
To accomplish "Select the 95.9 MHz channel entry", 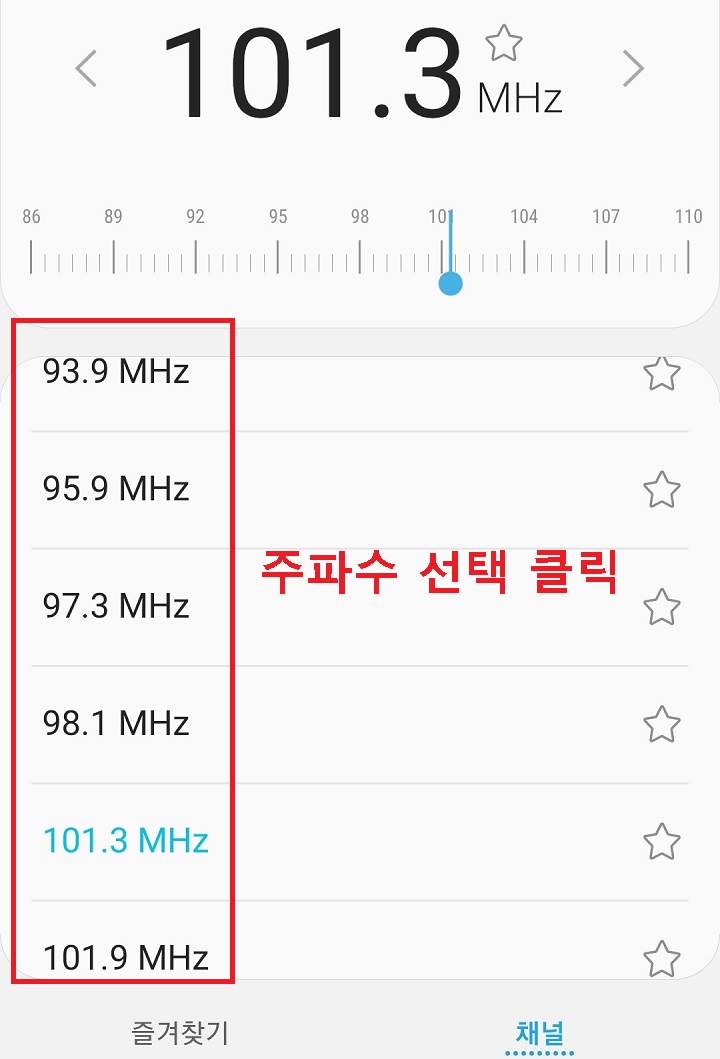I will (x=113, y=489).
